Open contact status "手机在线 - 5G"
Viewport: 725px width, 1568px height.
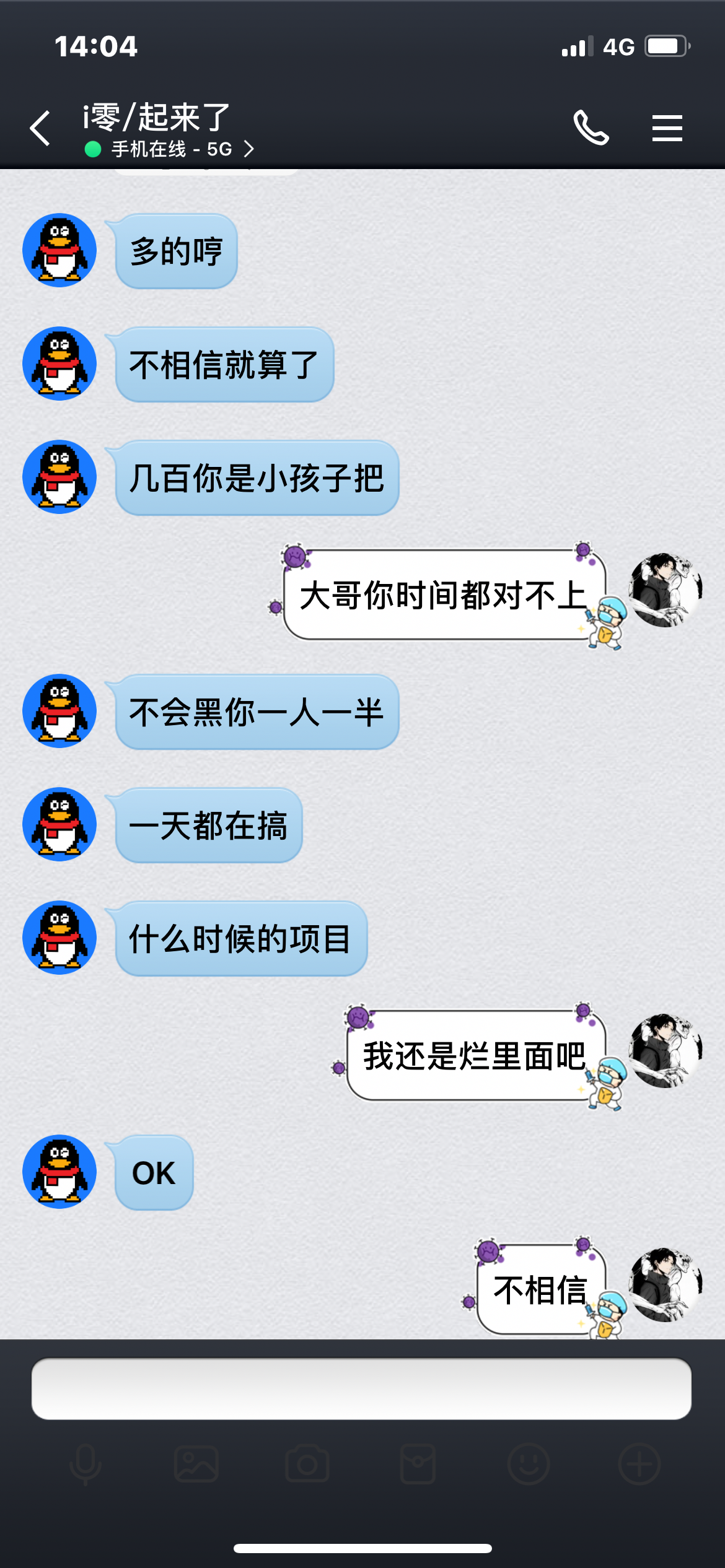click(x=170, y=149)
